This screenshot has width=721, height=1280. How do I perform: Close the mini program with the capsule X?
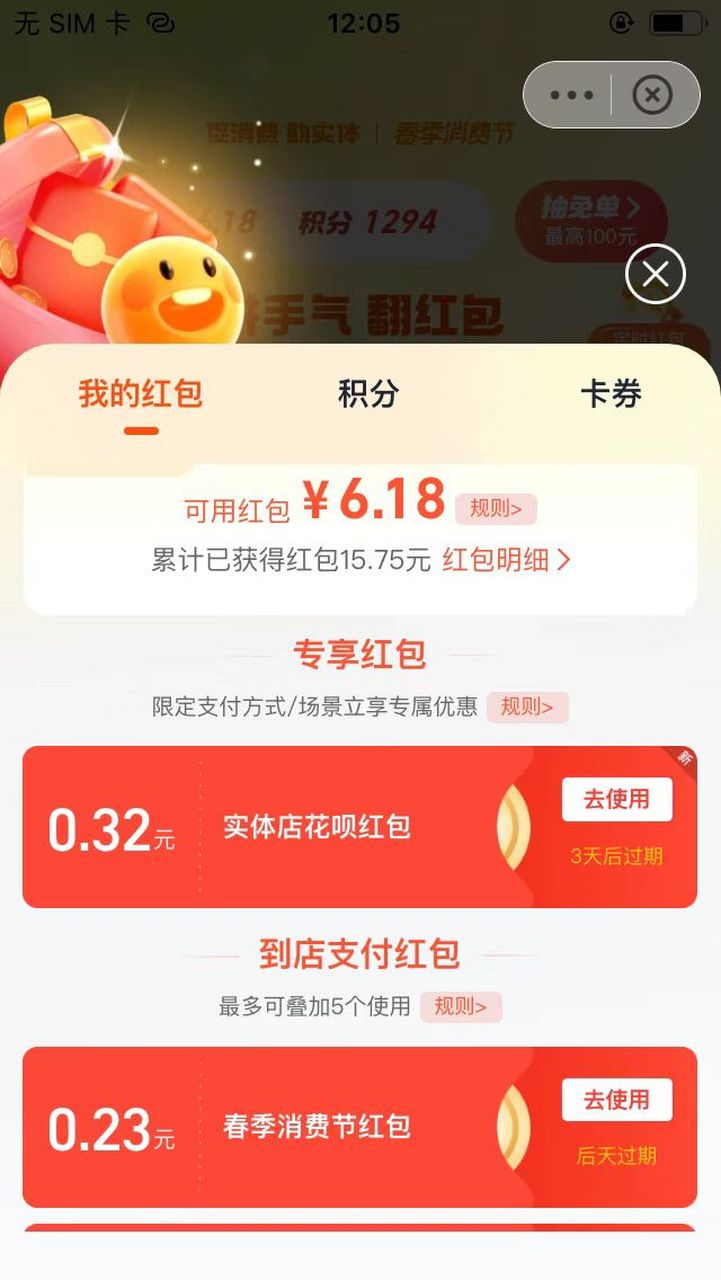click(x=653, y=95)
